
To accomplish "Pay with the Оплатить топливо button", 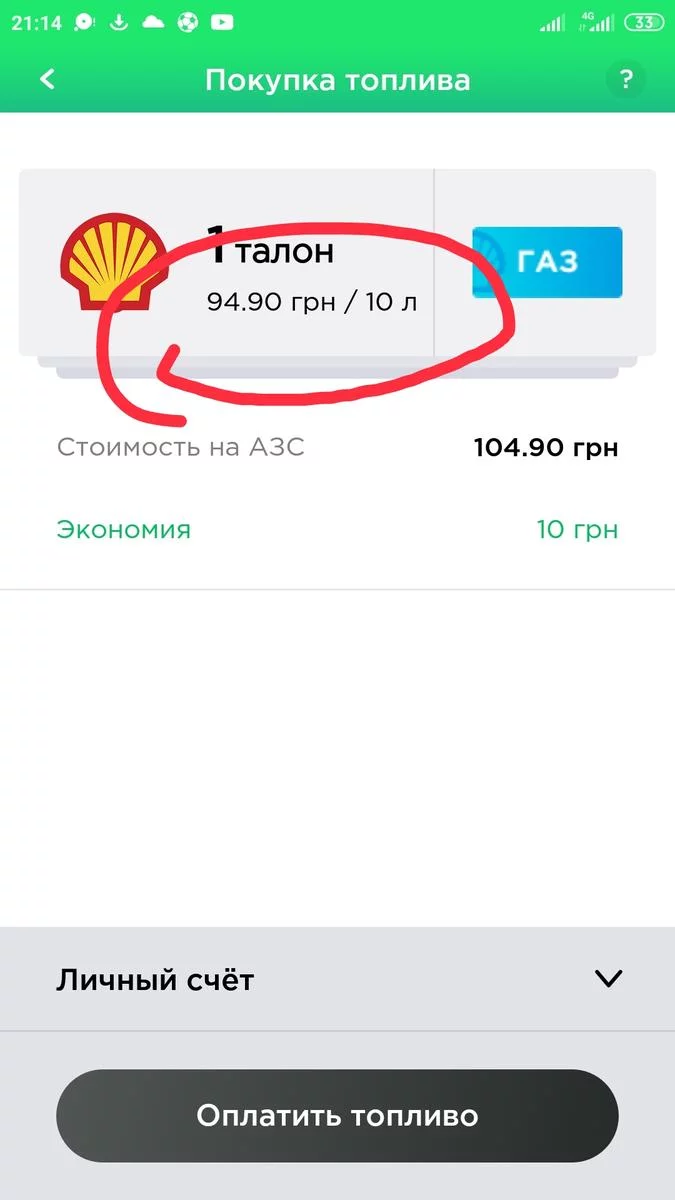I will point(337,1116).
